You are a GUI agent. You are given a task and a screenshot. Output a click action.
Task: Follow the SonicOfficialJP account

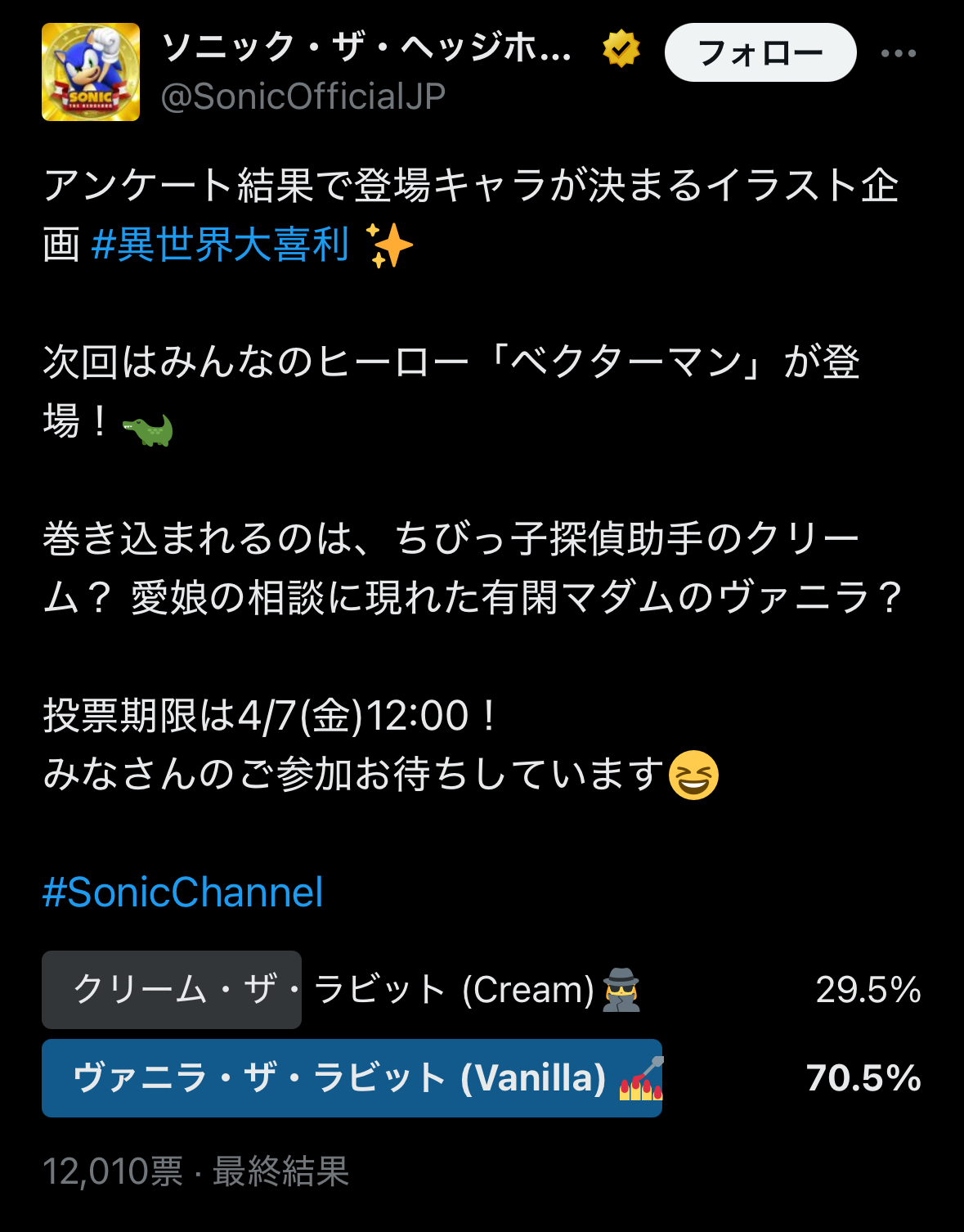pos(760,53)
